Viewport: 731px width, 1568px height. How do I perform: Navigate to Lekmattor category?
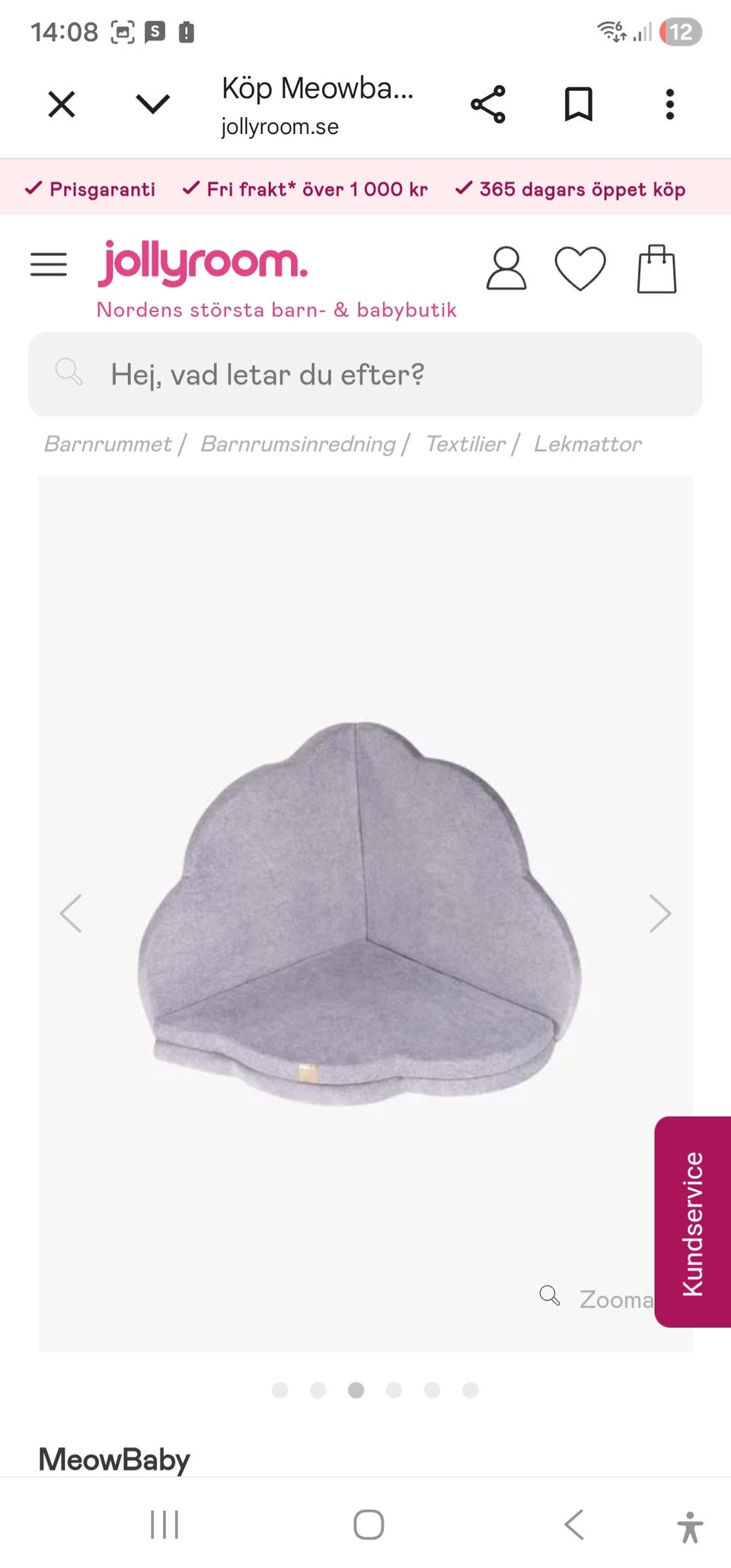587,444
